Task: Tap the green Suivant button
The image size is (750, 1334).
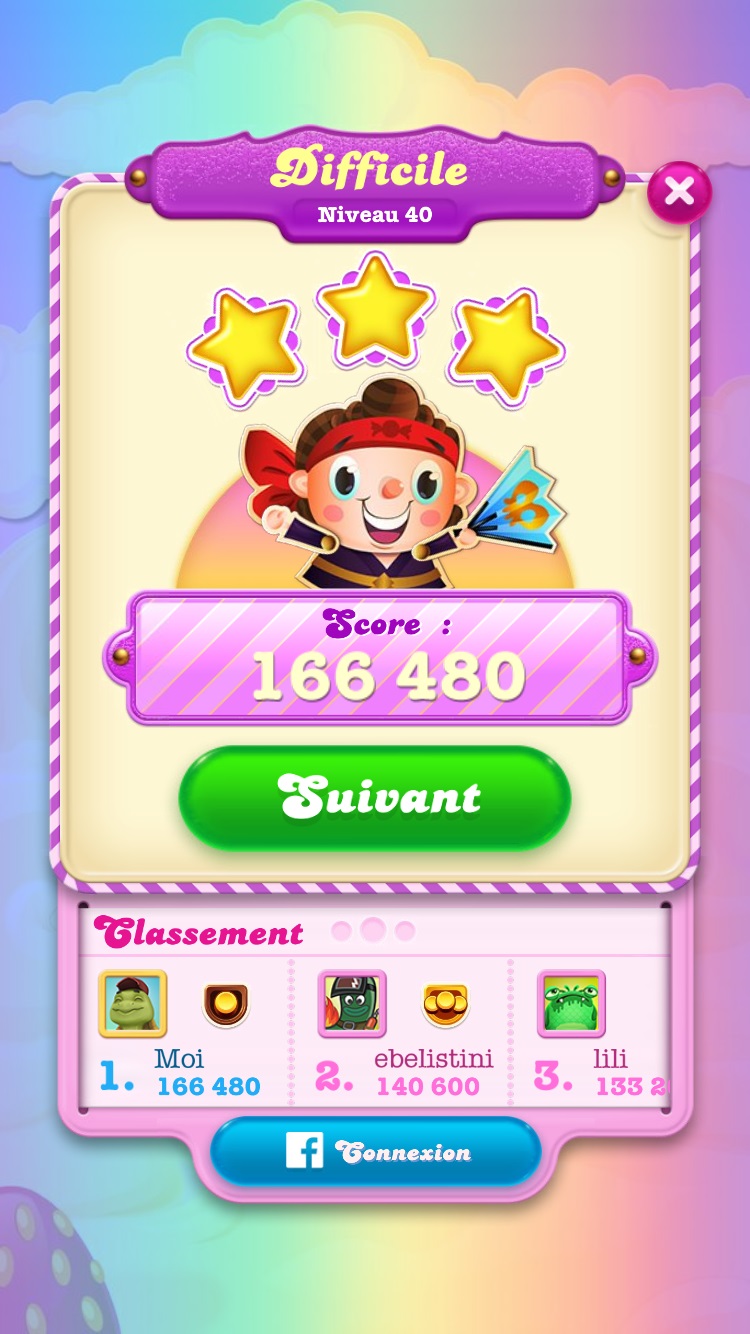Action: click(375, 798)
